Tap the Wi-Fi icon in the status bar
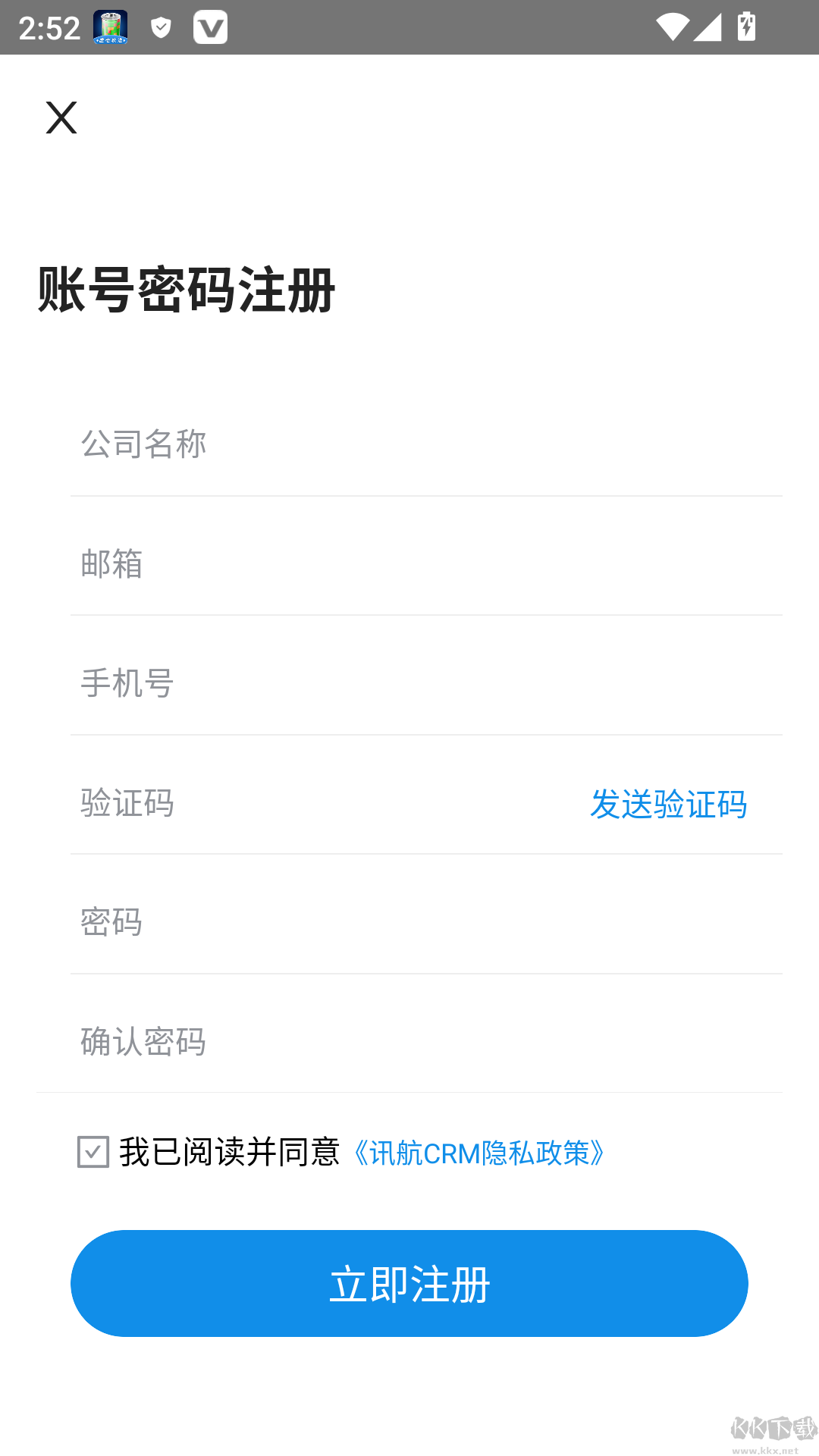The image size is (819, 1456). (x=675, y=27)
